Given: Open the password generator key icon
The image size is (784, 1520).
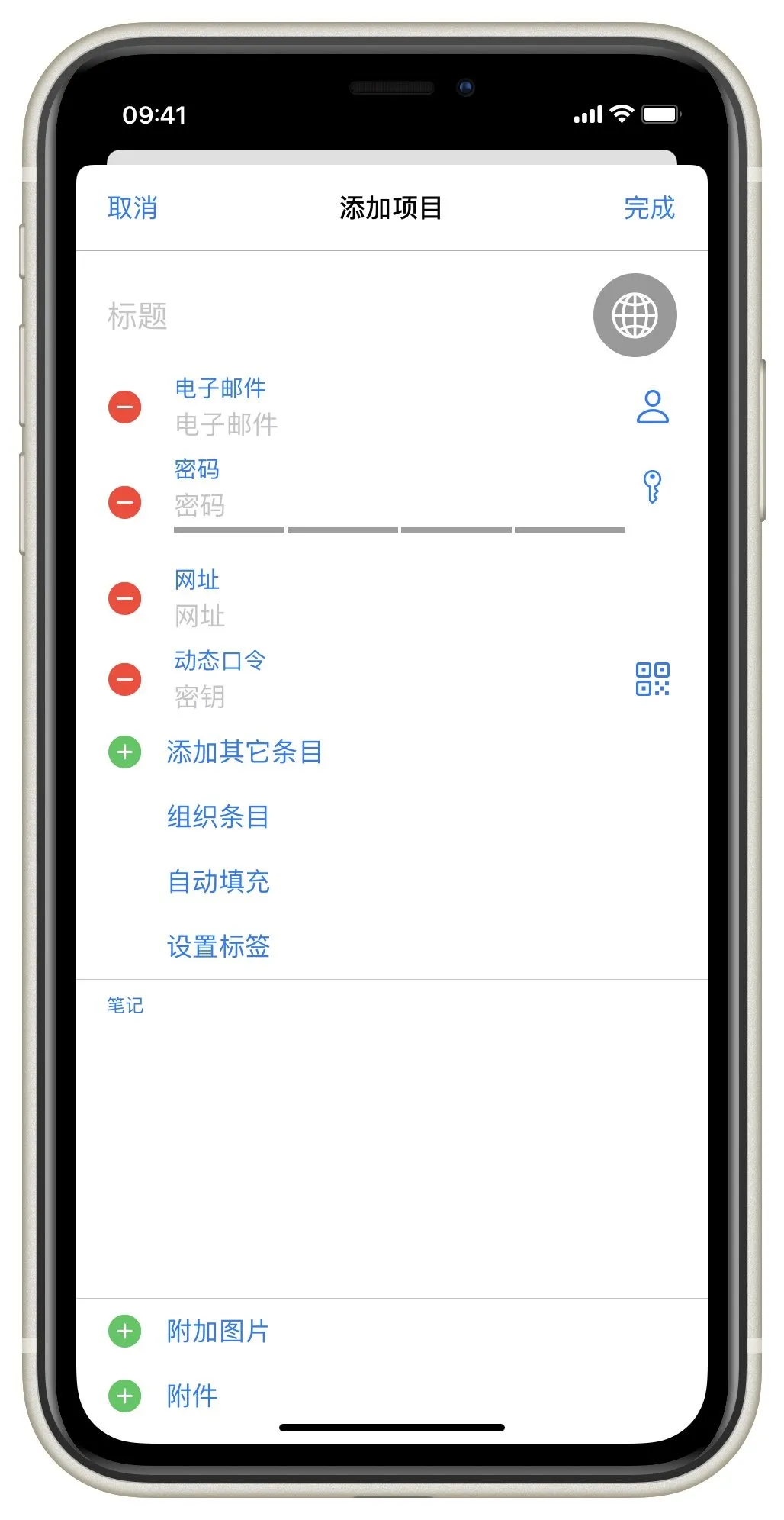Looking at the screenshot, I should (652, 486).
